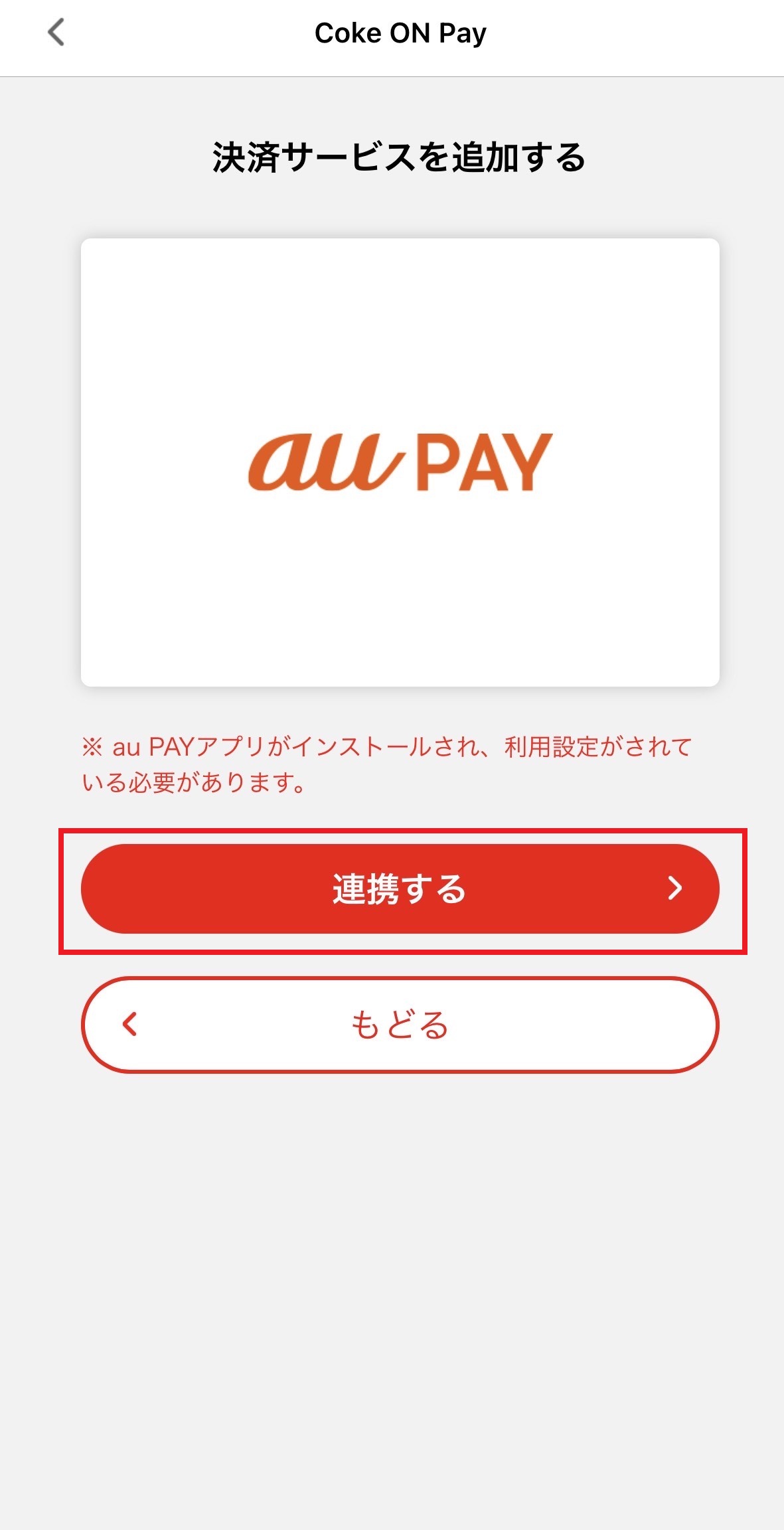The height and width of the screenshot is (1530, 784).
Task: Return with the もどる button
Action: (400, 1024)
